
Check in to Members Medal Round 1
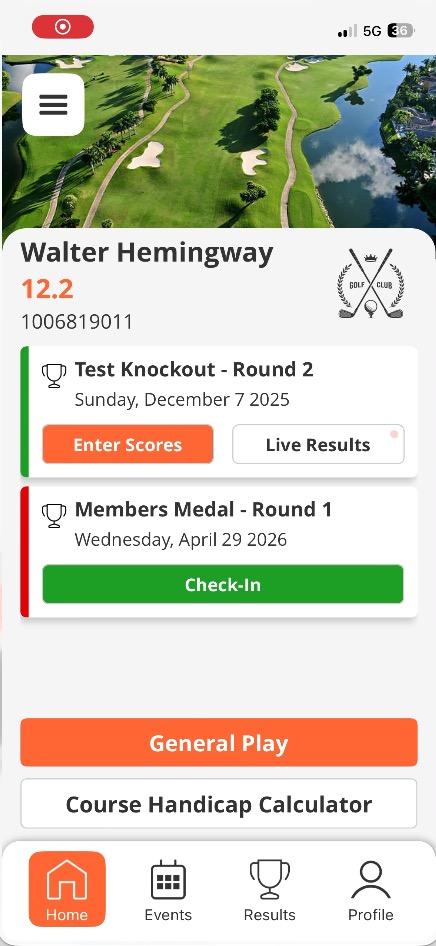[223, 584]
